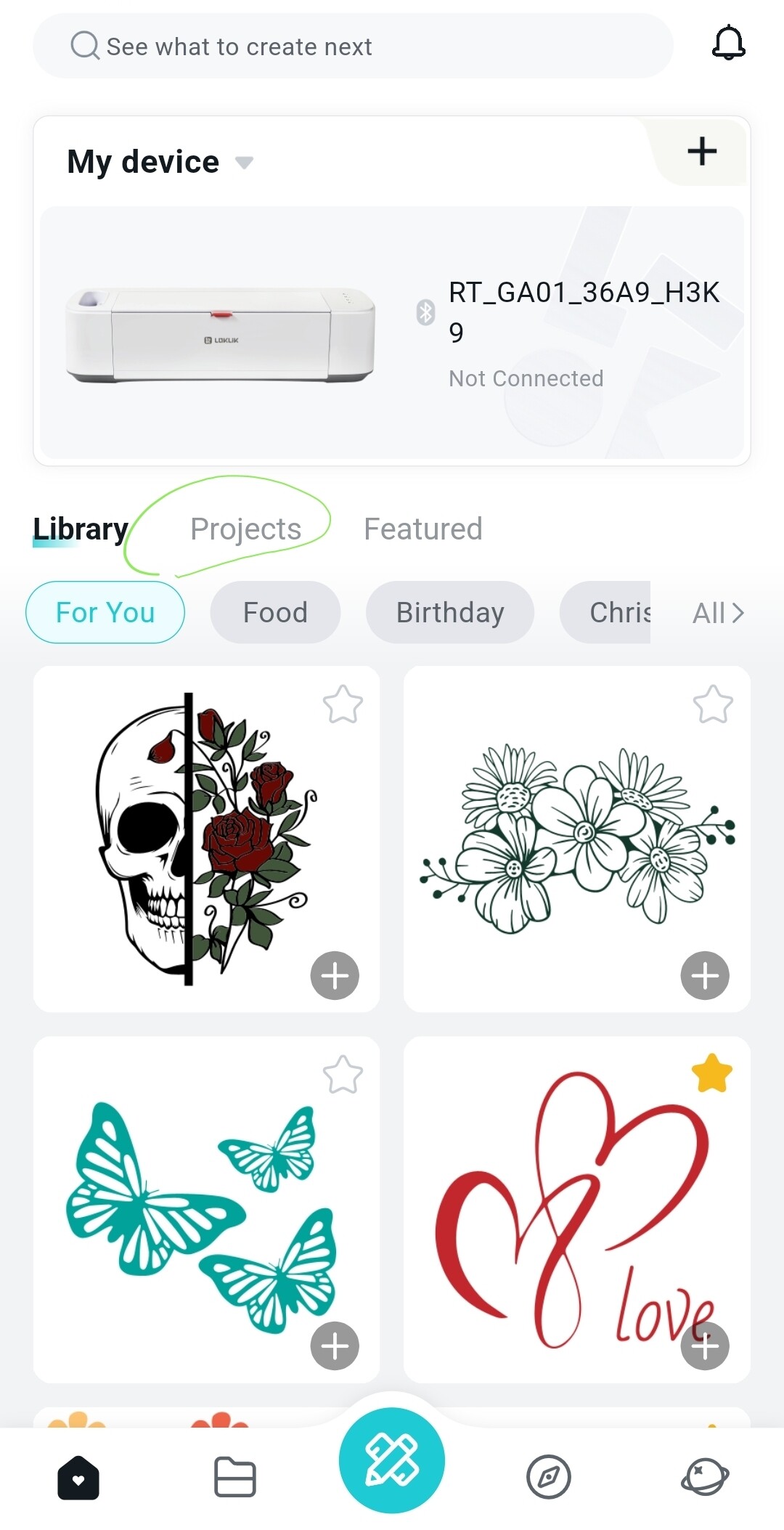
Task: Open the center create design button
Action: coord(392,1460)
